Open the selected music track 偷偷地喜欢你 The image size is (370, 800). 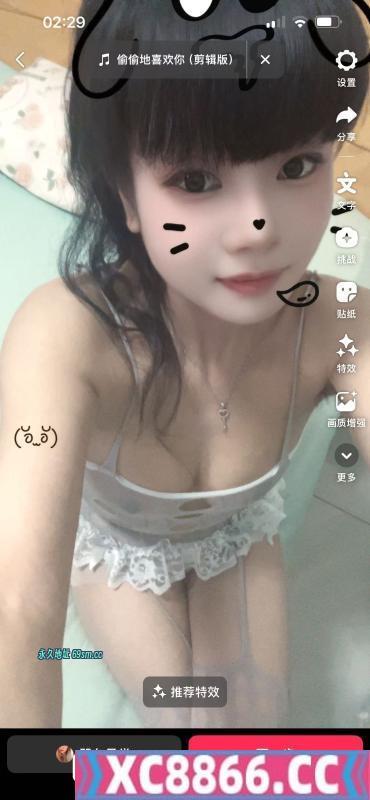(x=166, y=60)
